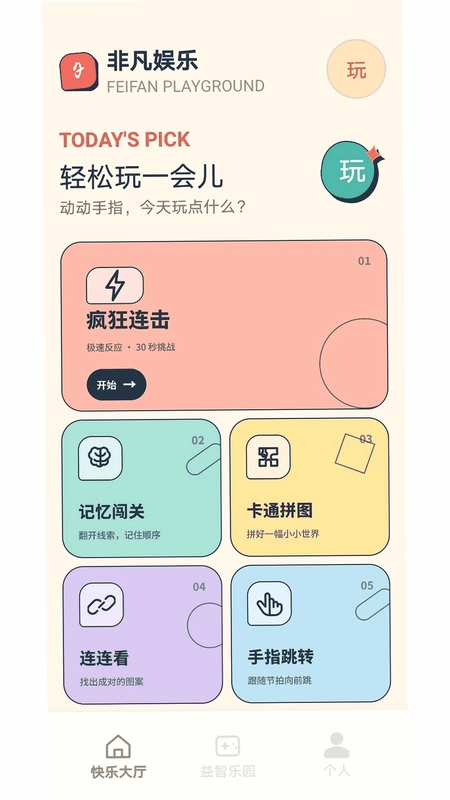This screenshot has height=800, width=450.
Task: Open the 手指跳转 game card
Action: pyautogui.click(x=311, y=633)
